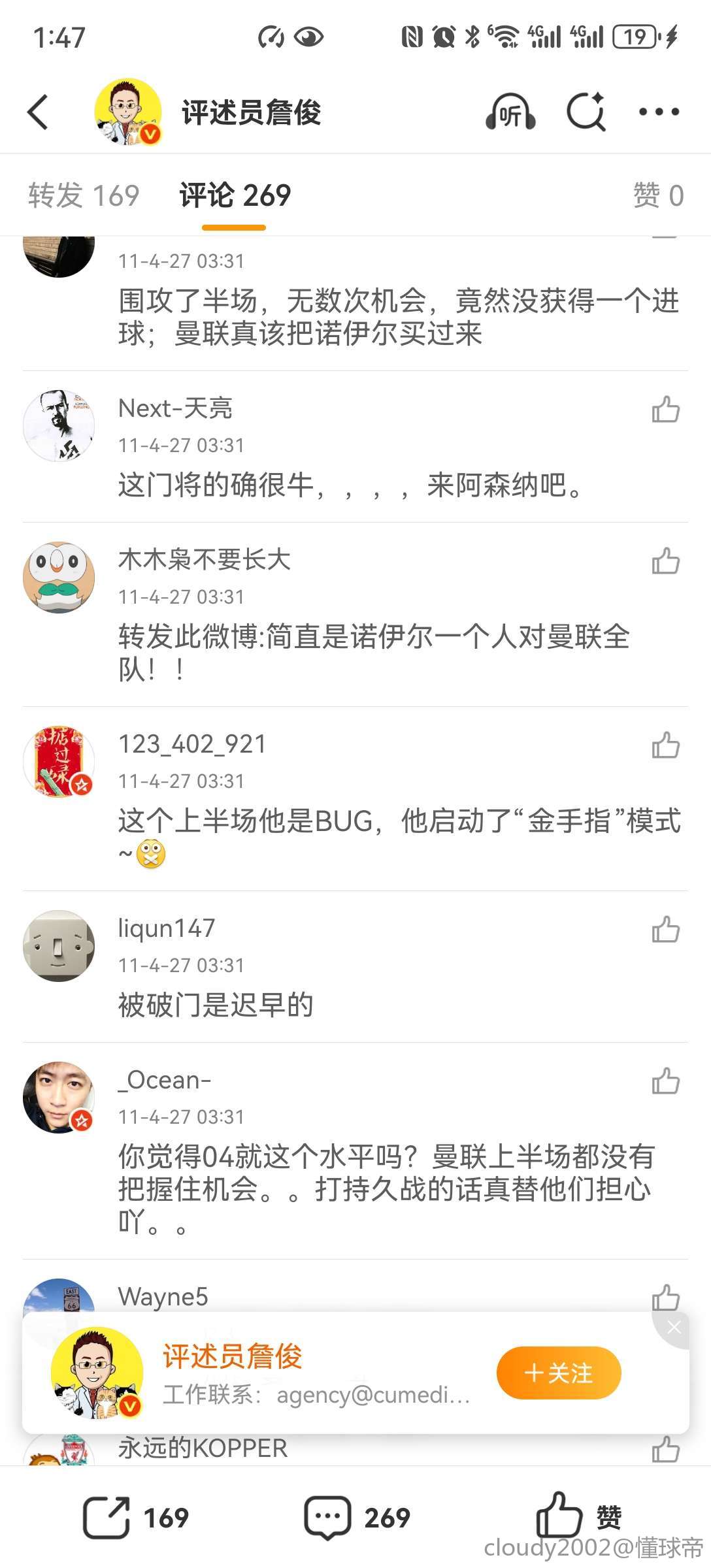Like the comment by 木木枭不要长大
Image resolution: width=711 pixels, height=1568 pixels.
click(665, 562)
